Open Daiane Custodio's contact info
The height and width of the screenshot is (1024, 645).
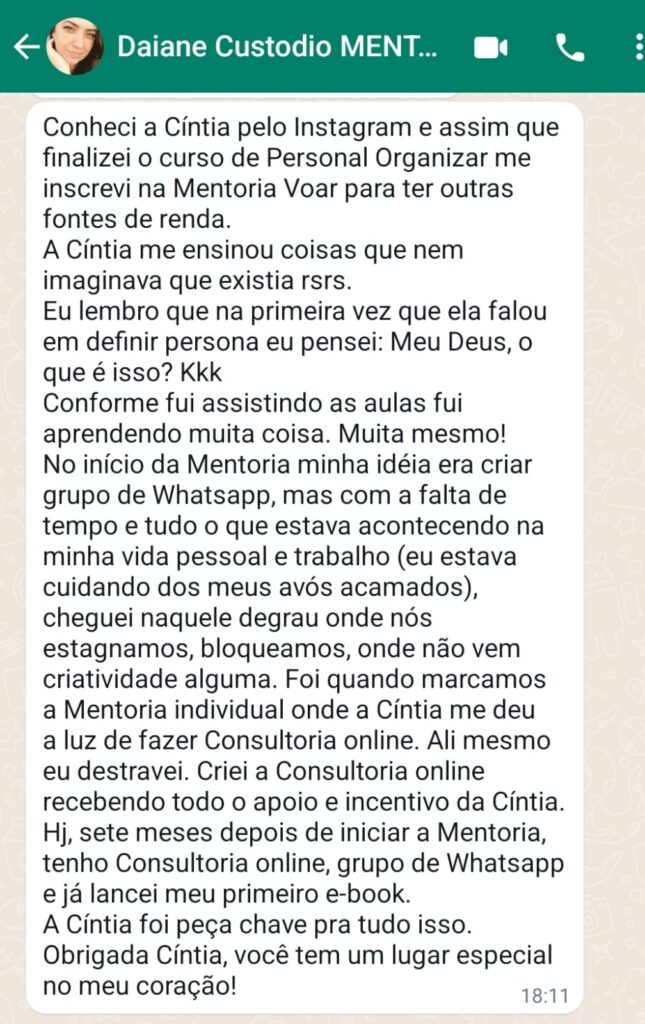tap(277, 47)
